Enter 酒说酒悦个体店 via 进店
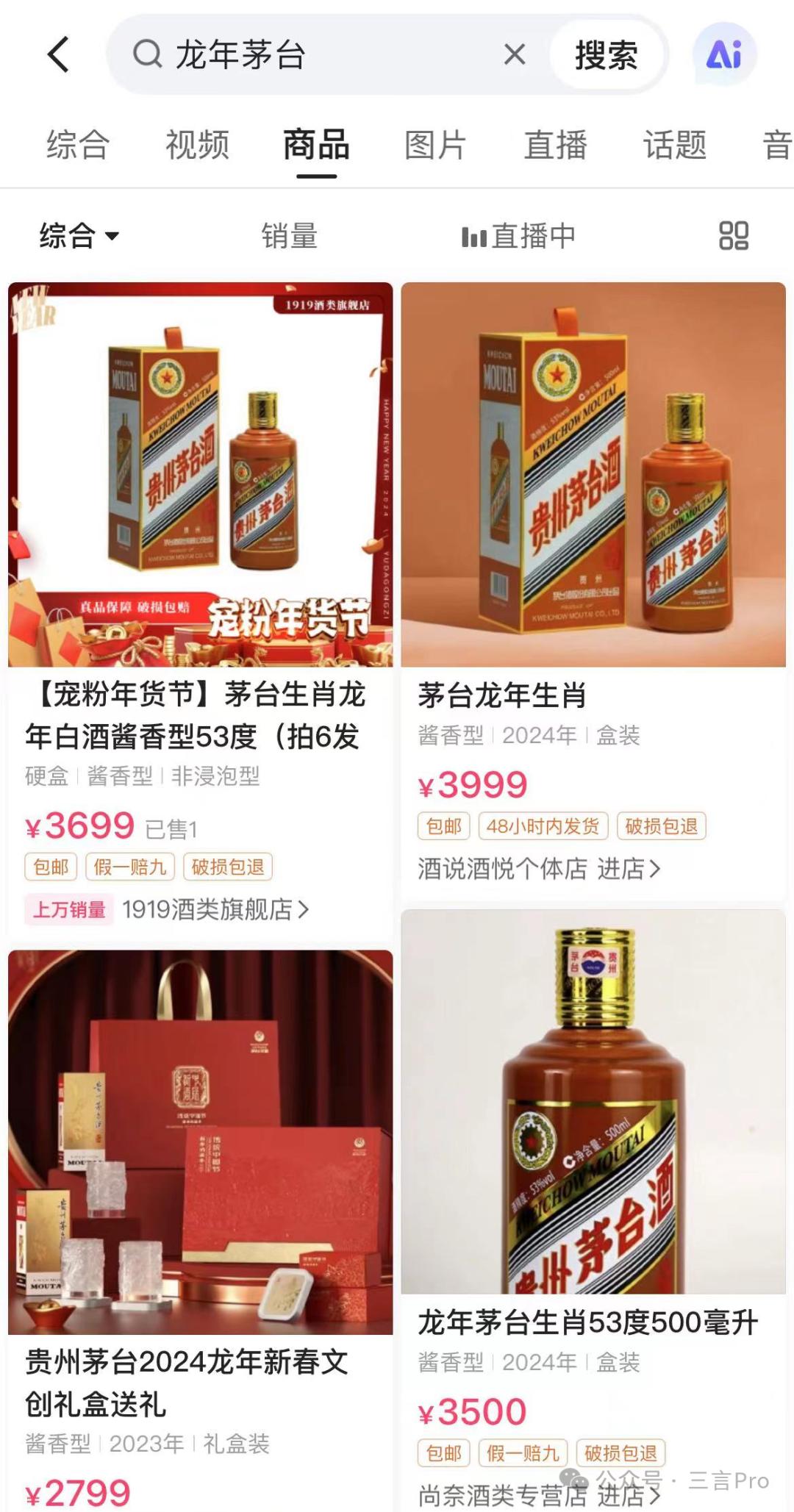 tap(629, 869)
